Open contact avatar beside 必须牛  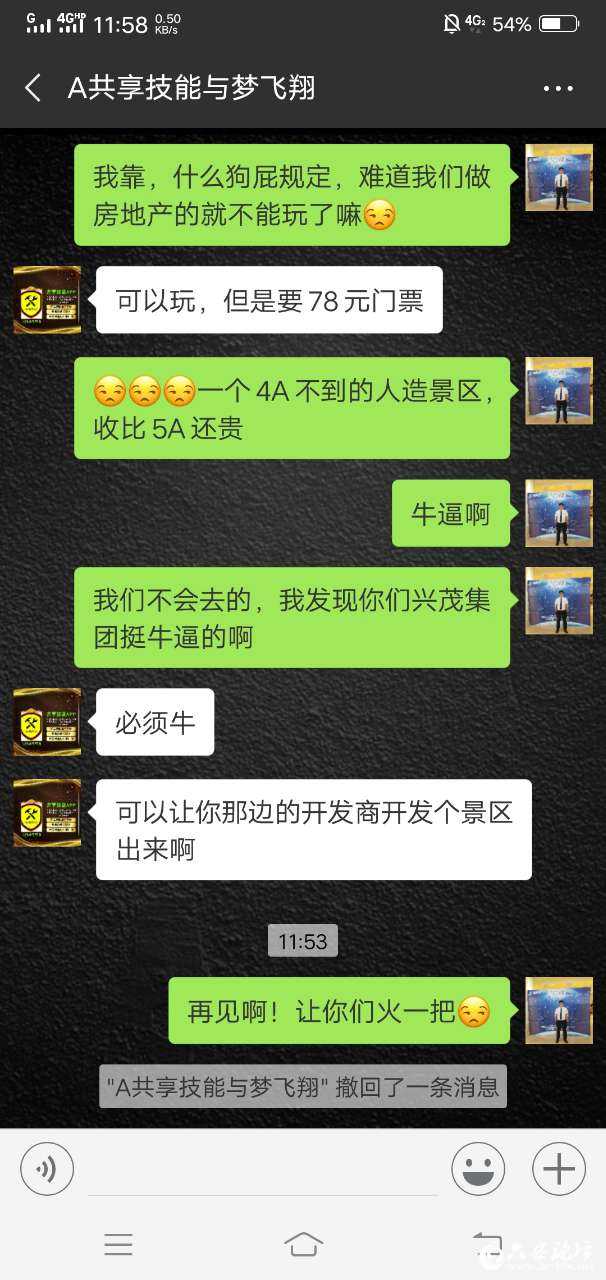click(x=47, y=721)
